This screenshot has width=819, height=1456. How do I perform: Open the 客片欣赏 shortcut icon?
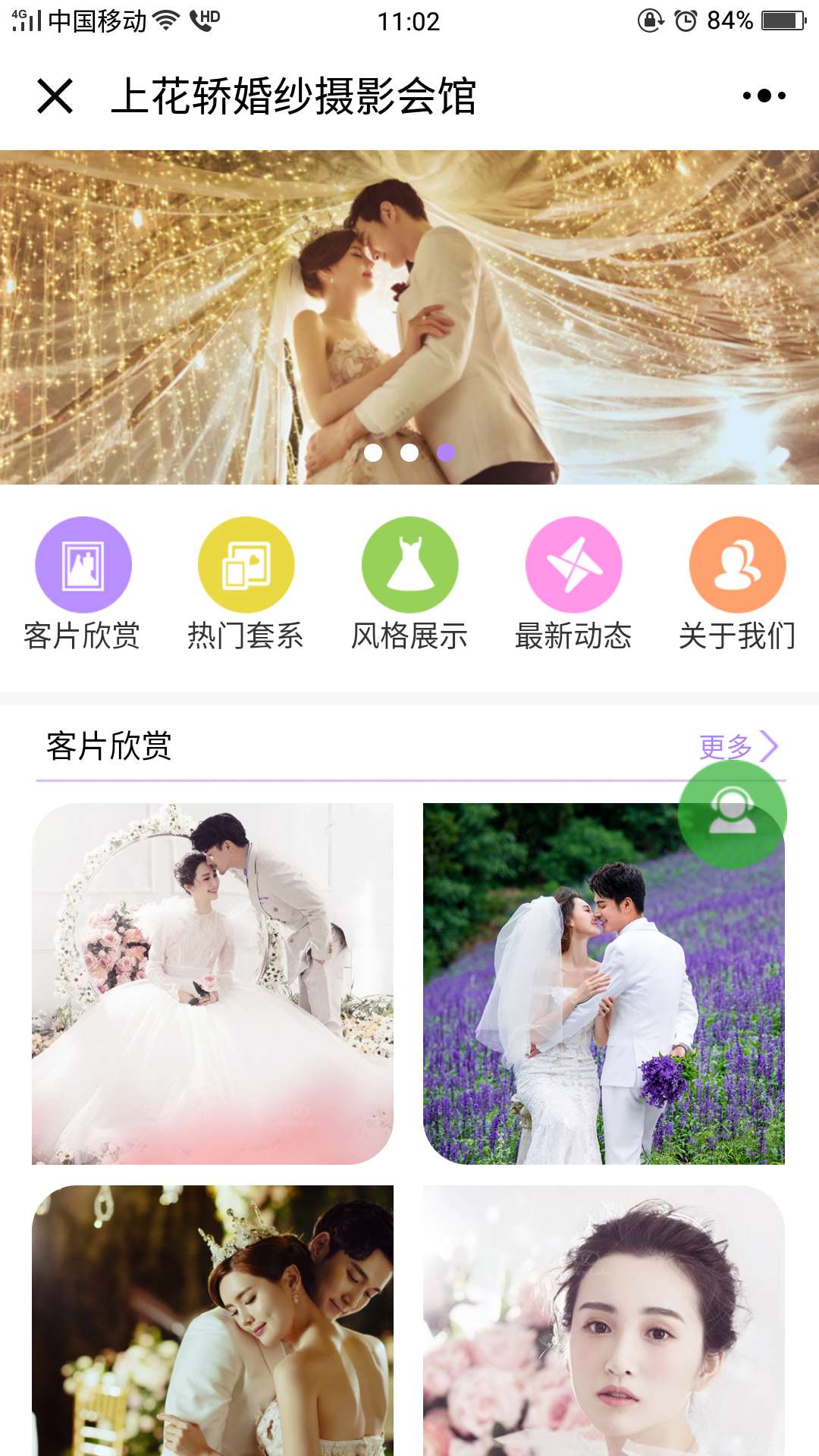click(x=83, y=565)
